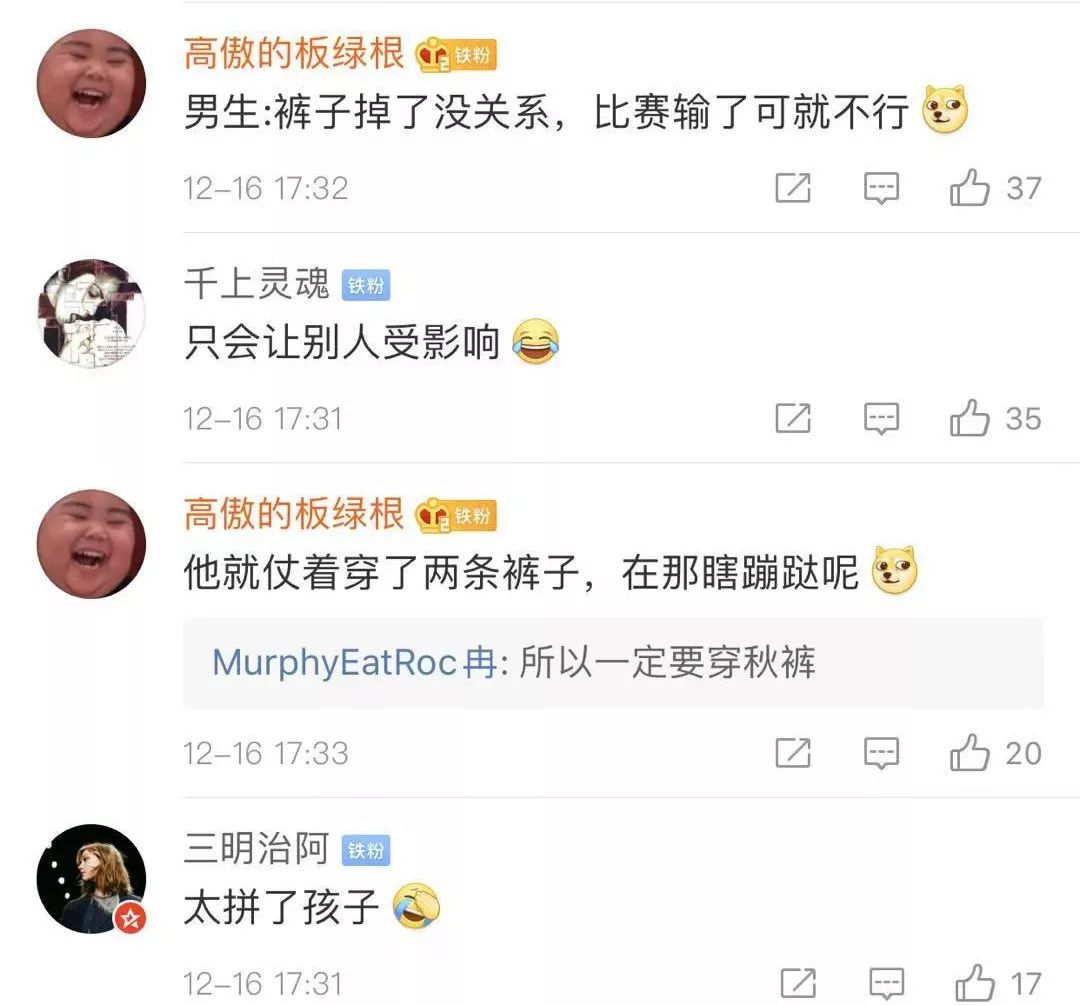
Task: Reply to the comment posted at 12-16 17:33
Action: [x=881, y=752]
